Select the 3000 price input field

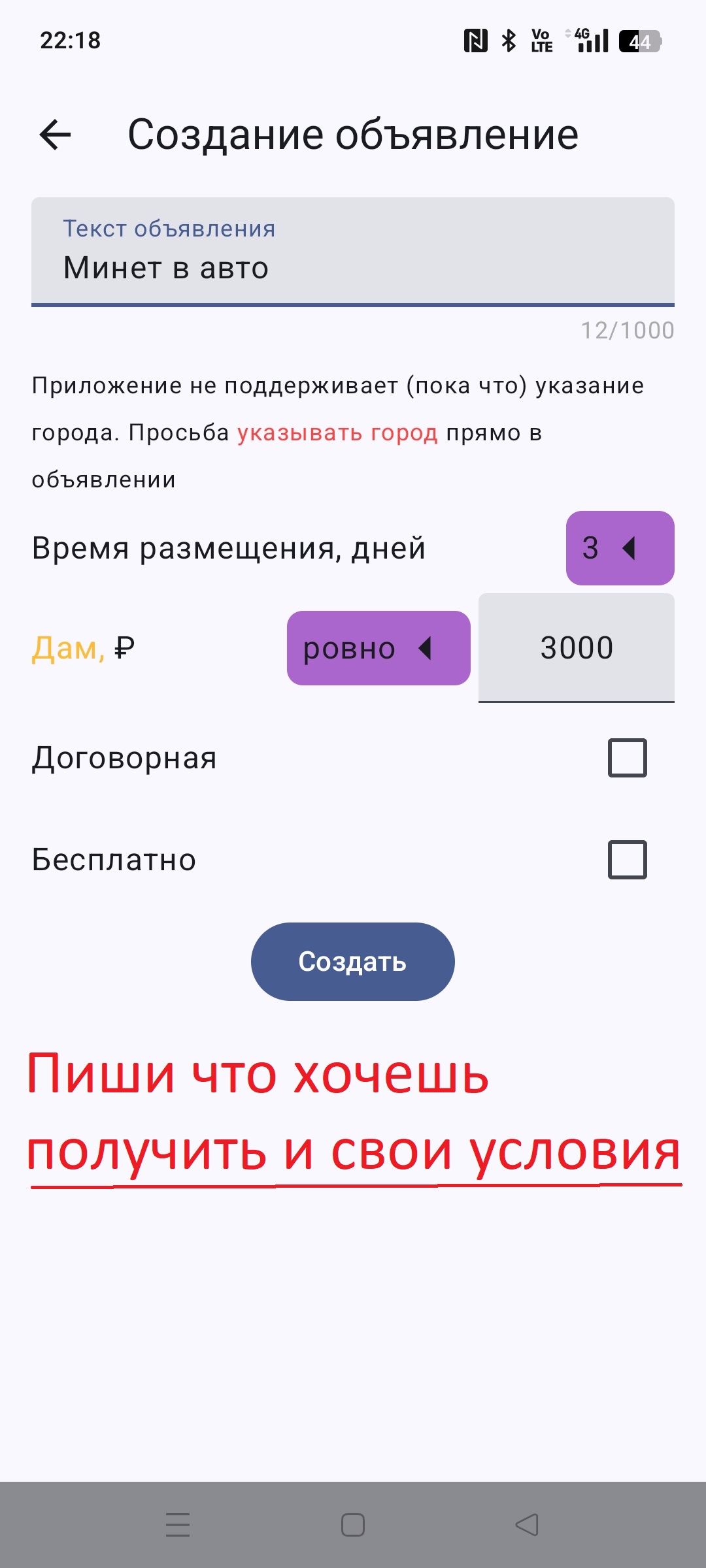coord(576,648)
